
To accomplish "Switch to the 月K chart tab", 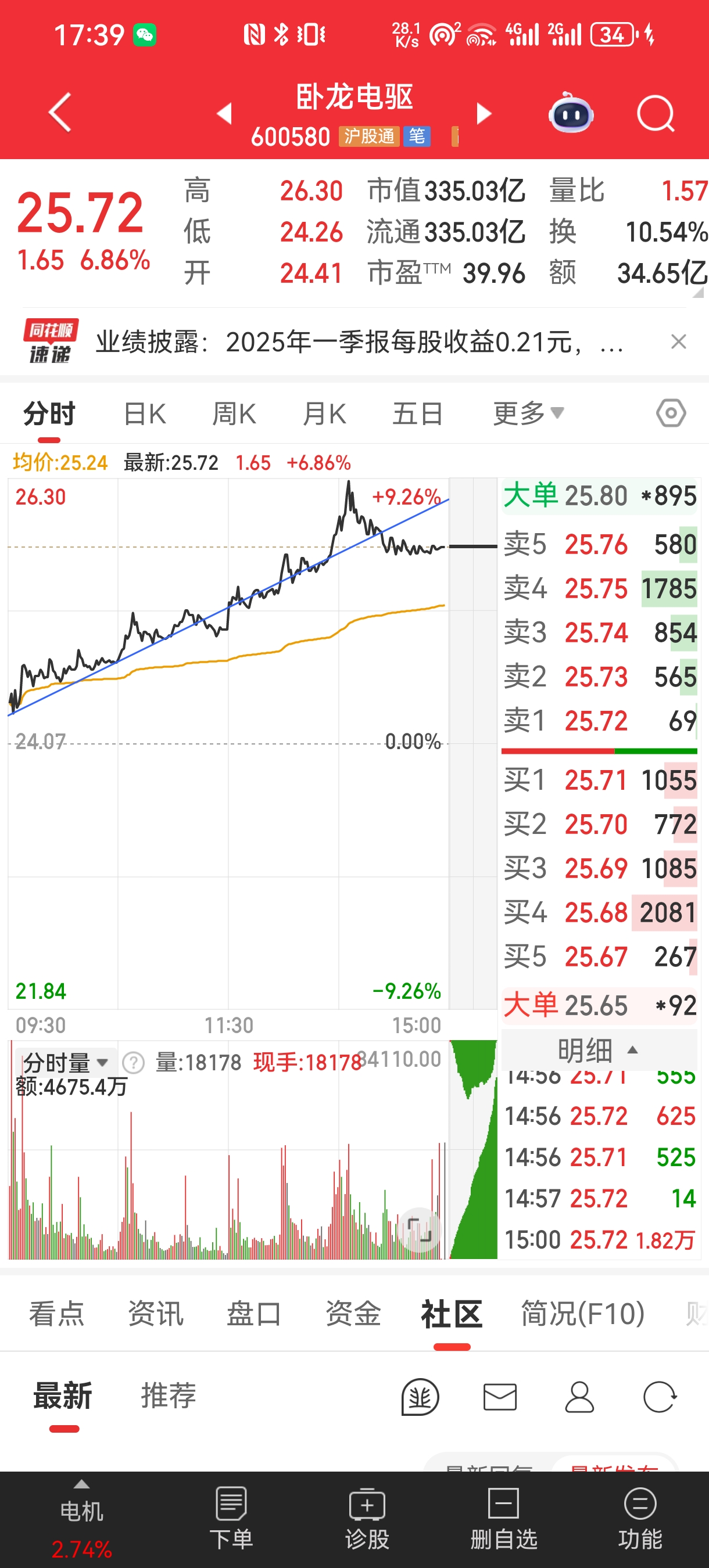I will coord(324,414).
